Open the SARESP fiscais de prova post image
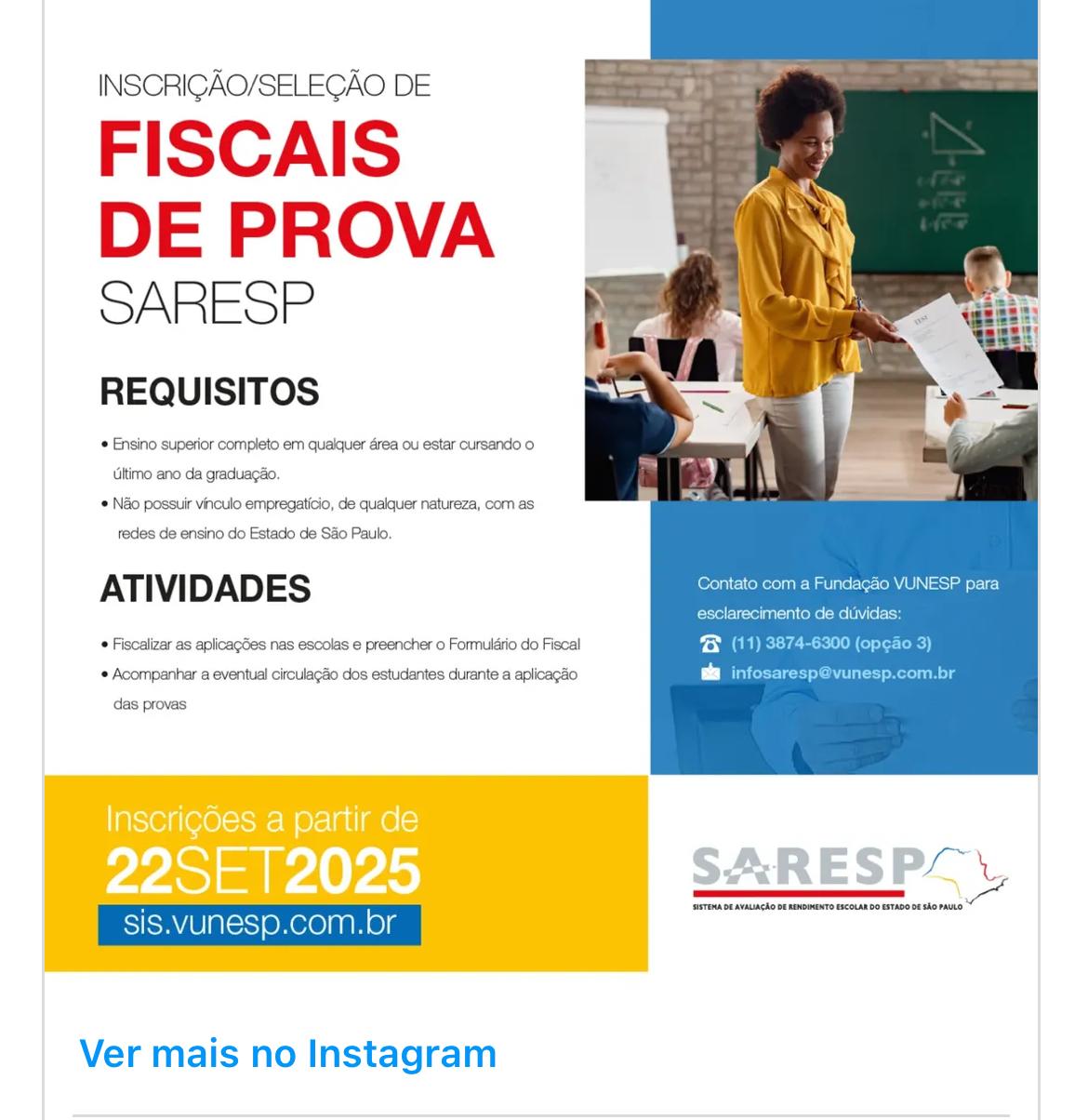 [541, 484]
